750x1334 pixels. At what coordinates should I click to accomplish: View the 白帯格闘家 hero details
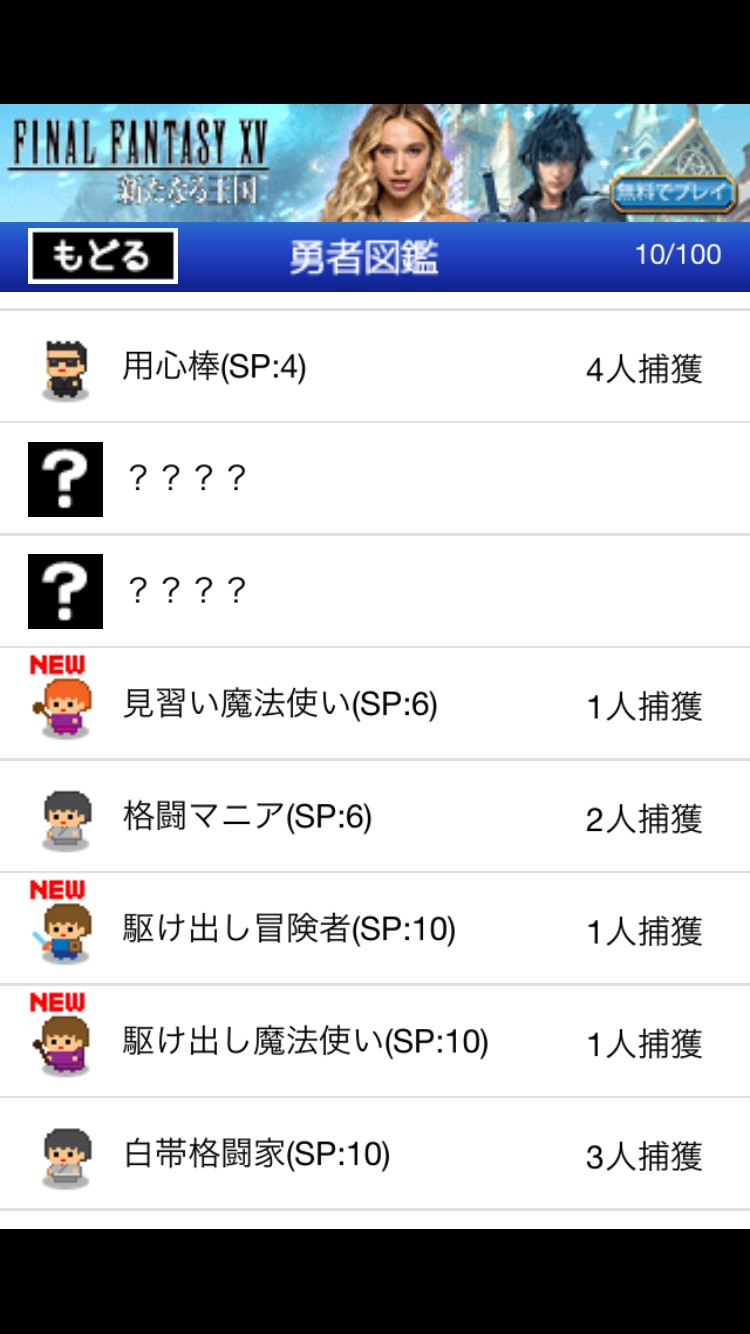pyautogui.click(x=374, y=1155)
